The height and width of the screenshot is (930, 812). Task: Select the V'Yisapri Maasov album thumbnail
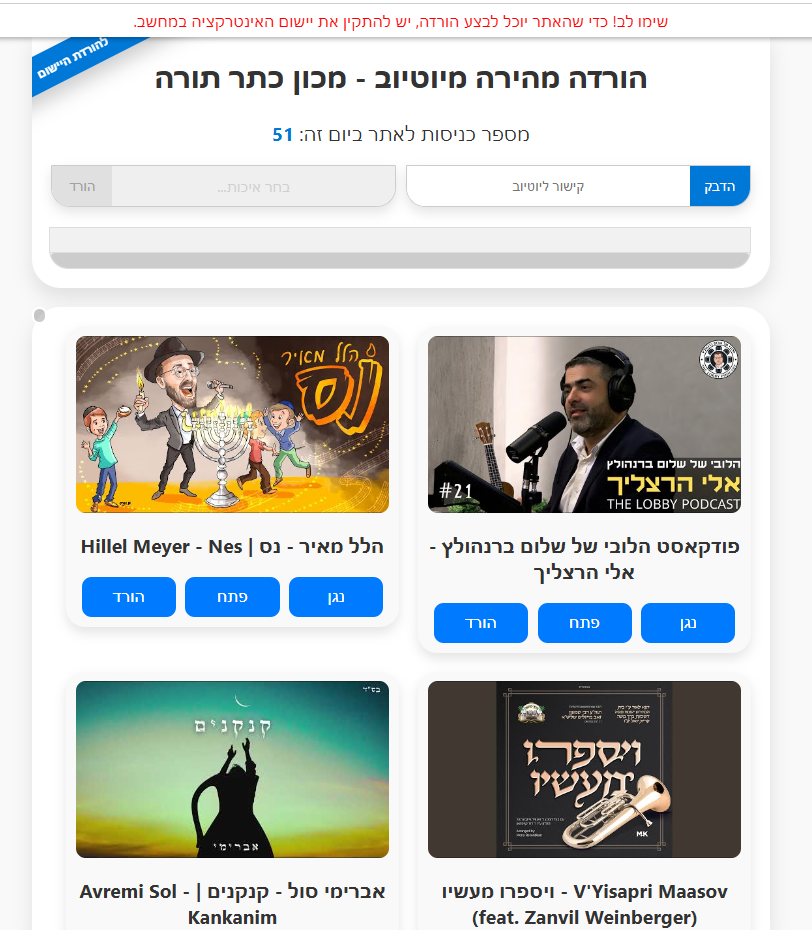point(584,769)
